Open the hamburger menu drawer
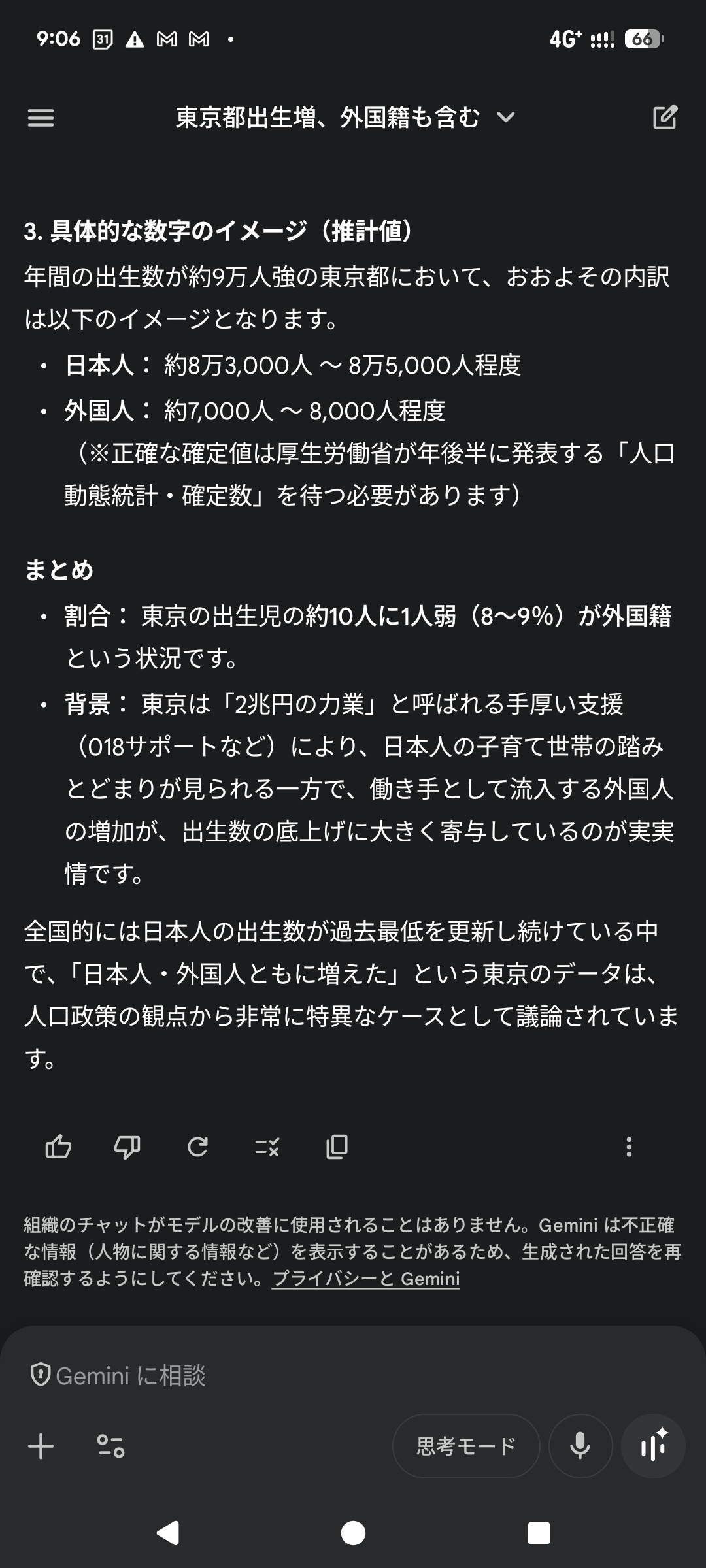This screenshot has height=1568, width=706. coord(41,118)
